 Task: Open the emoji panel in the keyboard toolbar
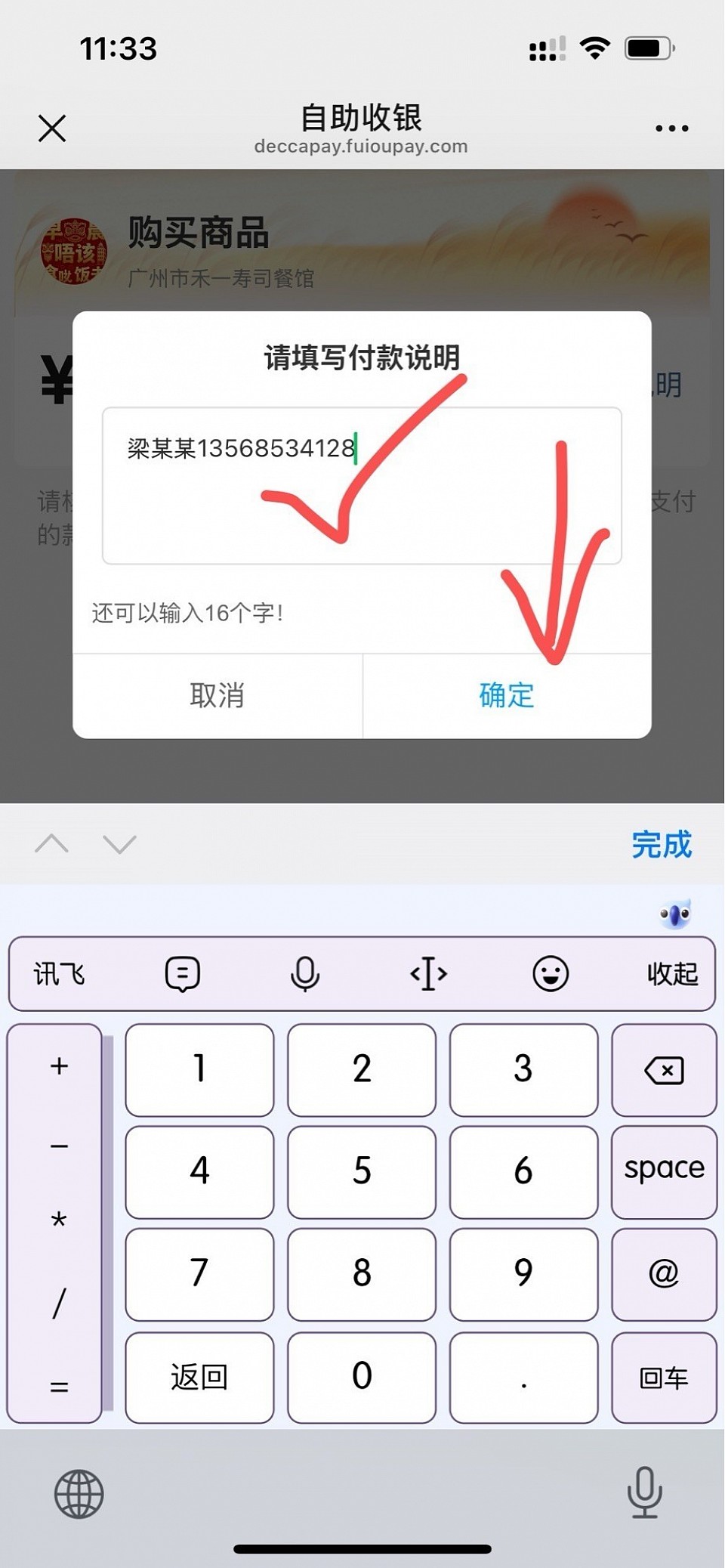click(x=550, y=973)
